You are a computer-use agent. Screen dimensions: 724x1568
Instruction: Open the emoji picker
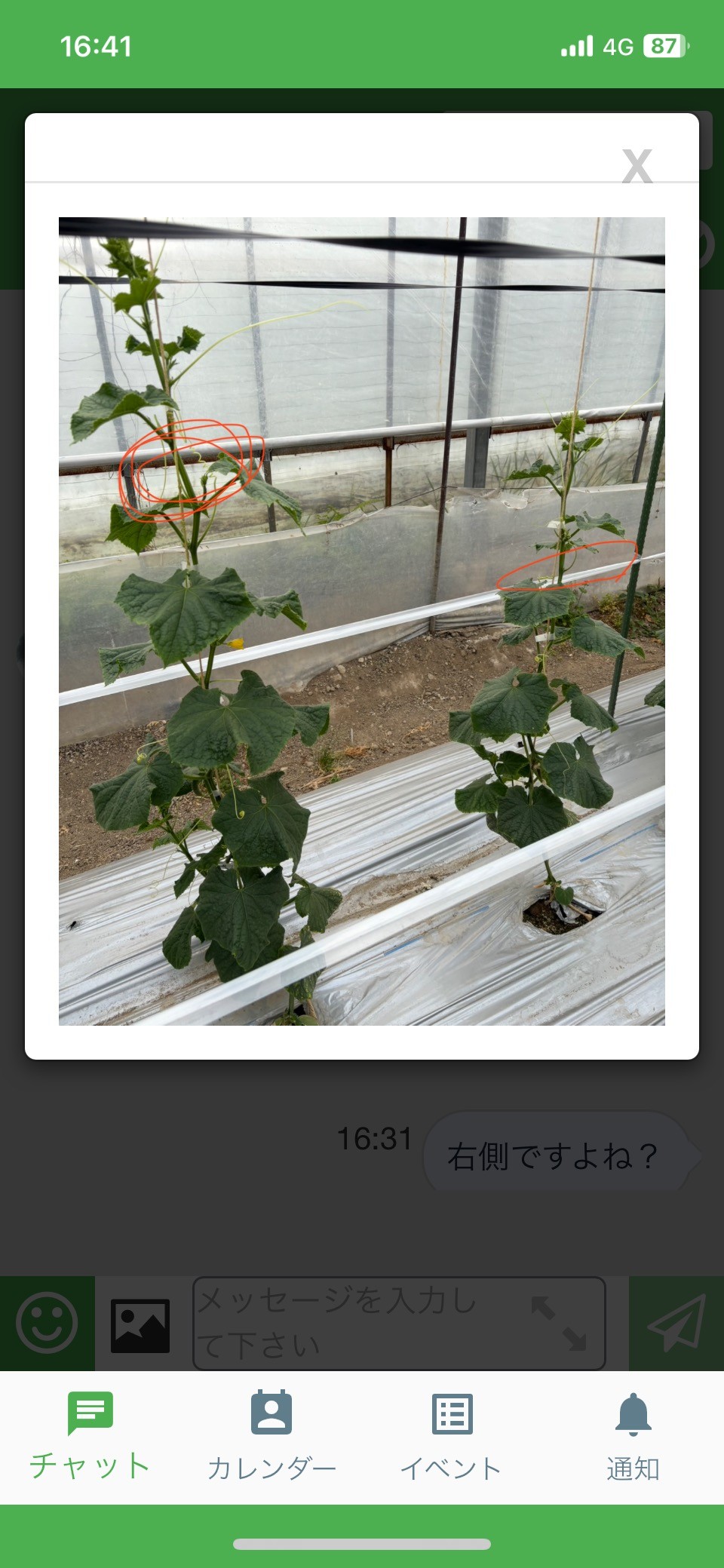pos(47,1323)
